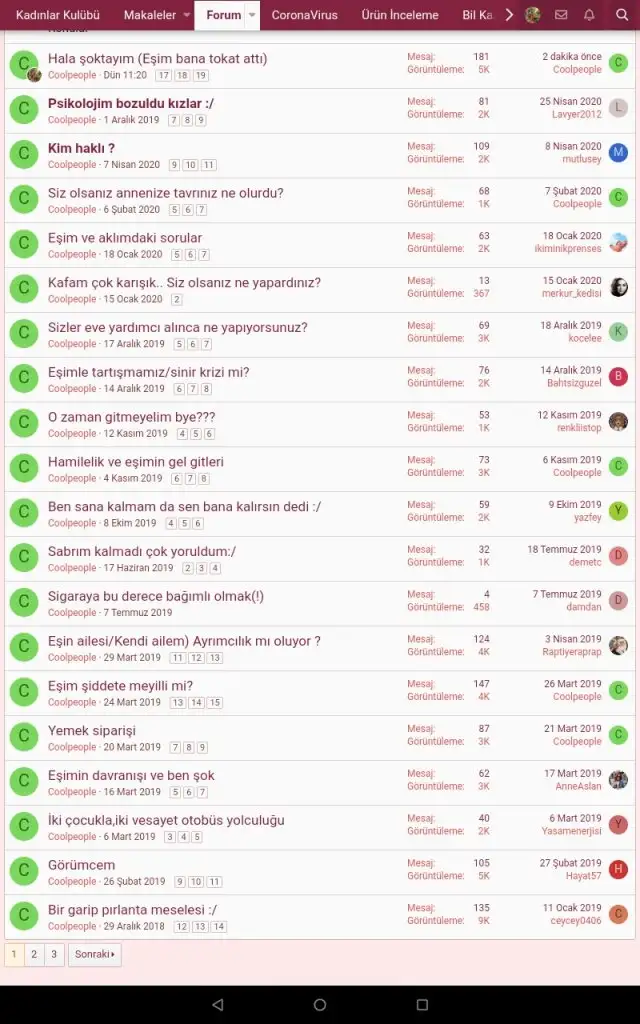Open the search icon in the top bar
Image resolution: width=640 pixels, height=1024 pixels.
[621, 14]
